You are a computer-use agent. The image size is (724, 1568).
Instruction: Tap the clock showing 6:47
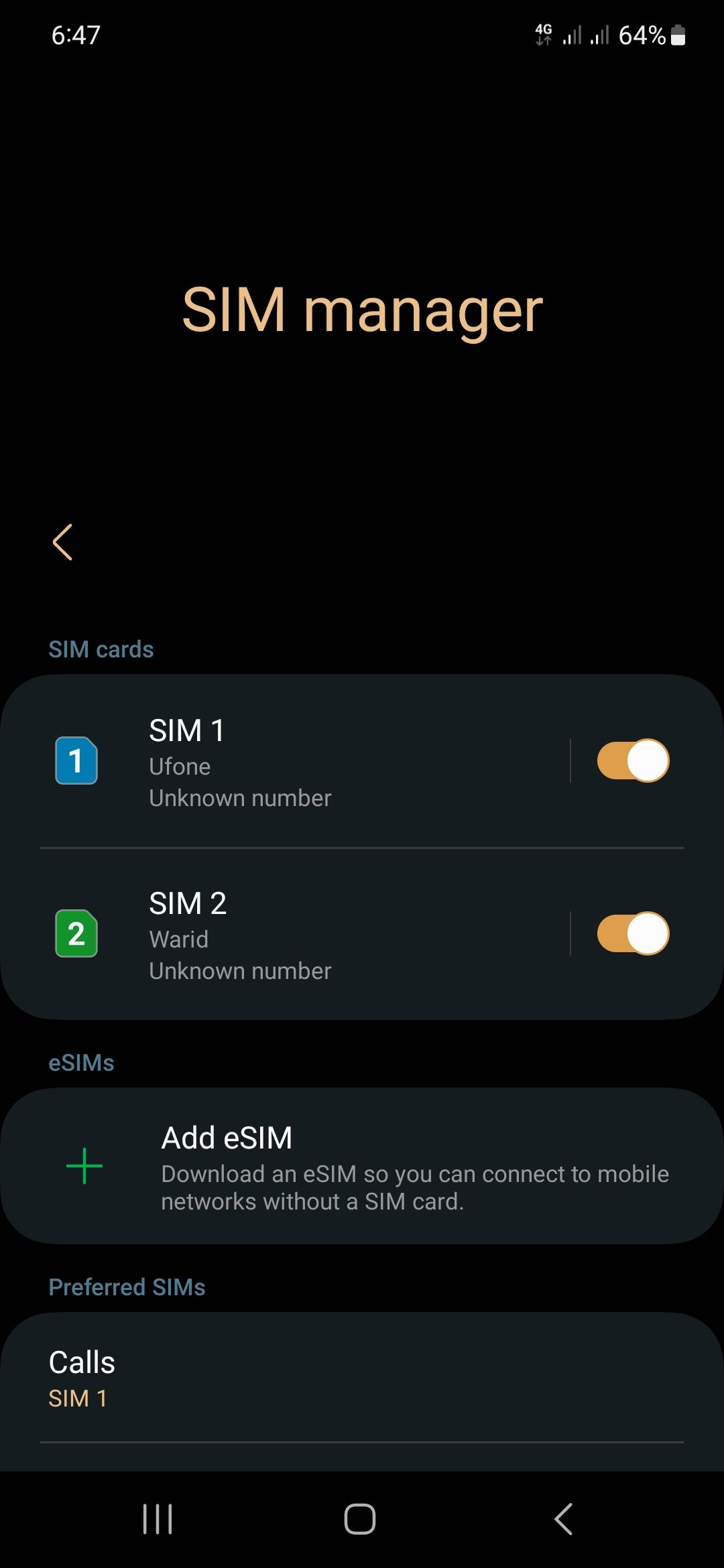tap(76, 36)
